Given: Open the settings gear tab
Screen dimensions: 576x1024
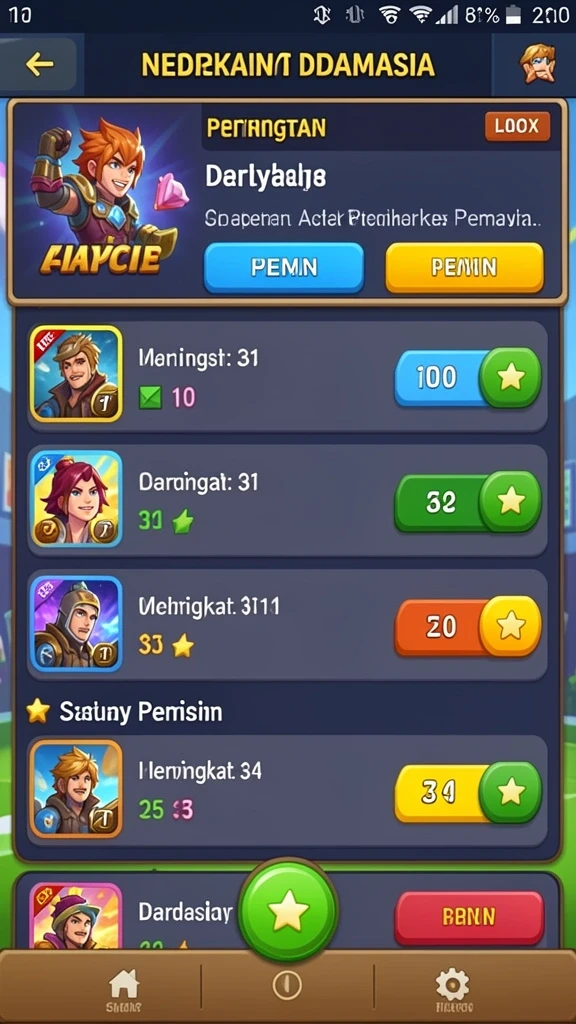Looking at the screenshot, I should coord(453,988).
